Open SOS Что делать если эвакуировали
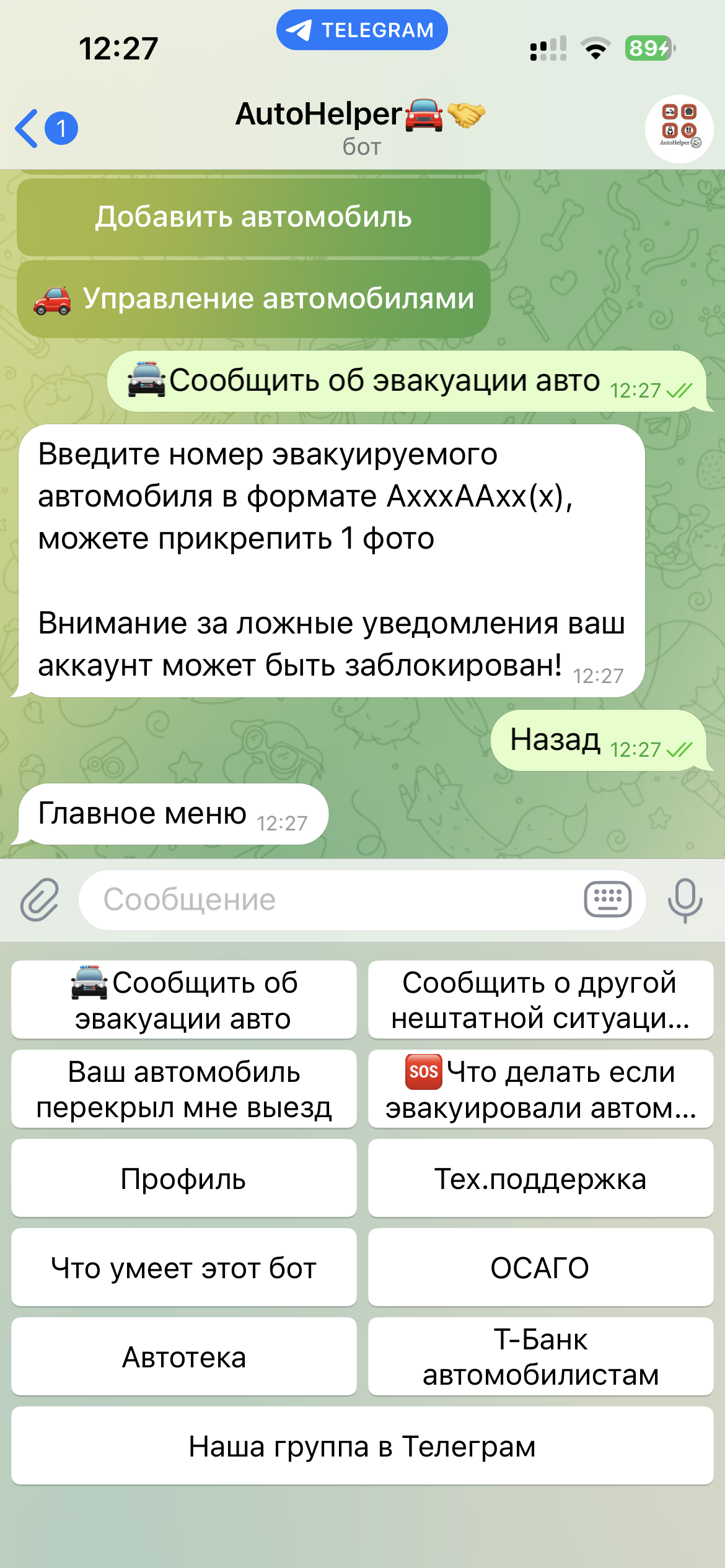 [540, 1089]
